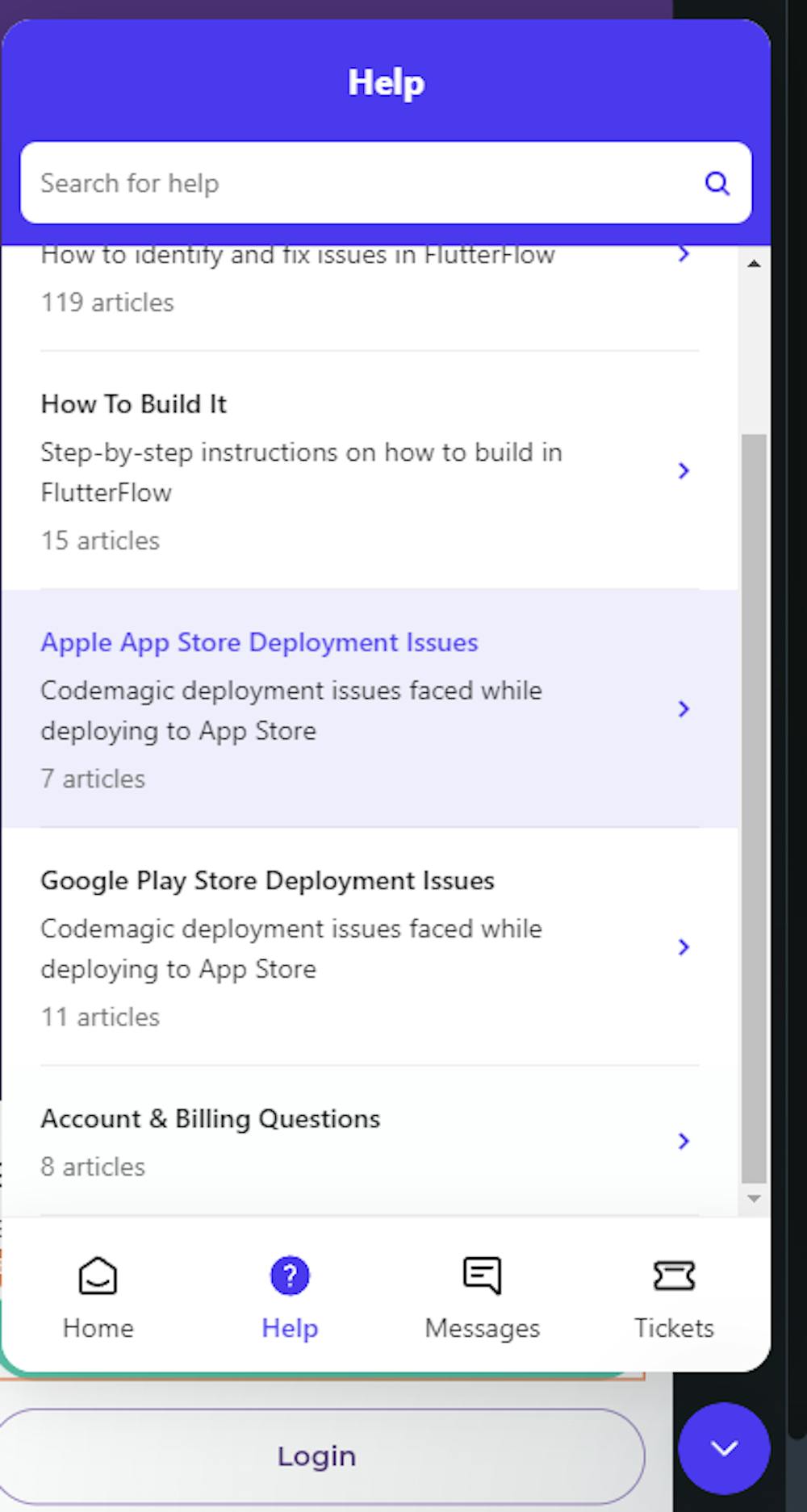Collapse the help widget with the chevron button
The image size is (807, 1512).
coord(723,1448)
